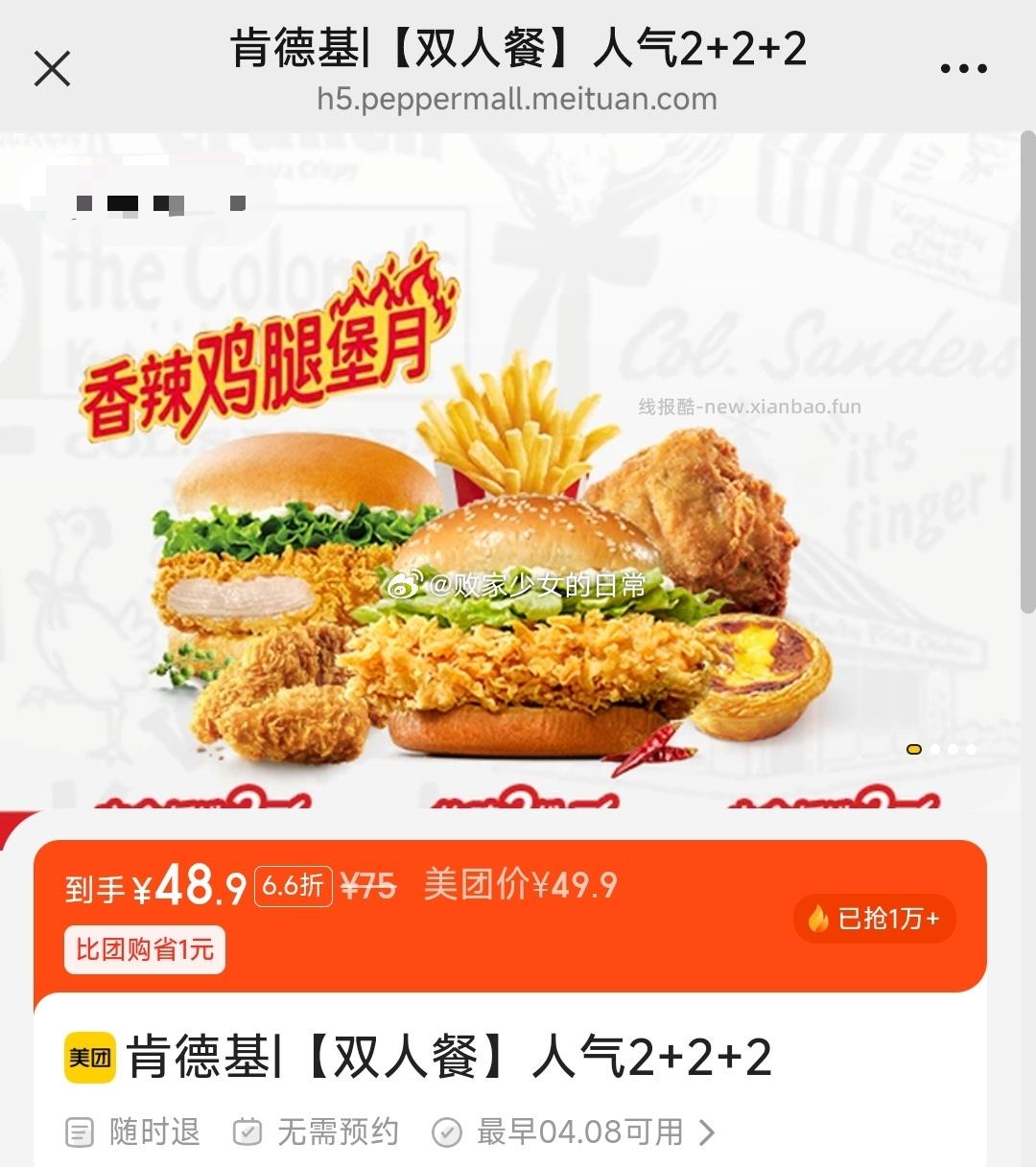The image size is (1036, 1167).
Task: Click the Weibo camera icon in the watermark
Action: (x=407, y=583)
